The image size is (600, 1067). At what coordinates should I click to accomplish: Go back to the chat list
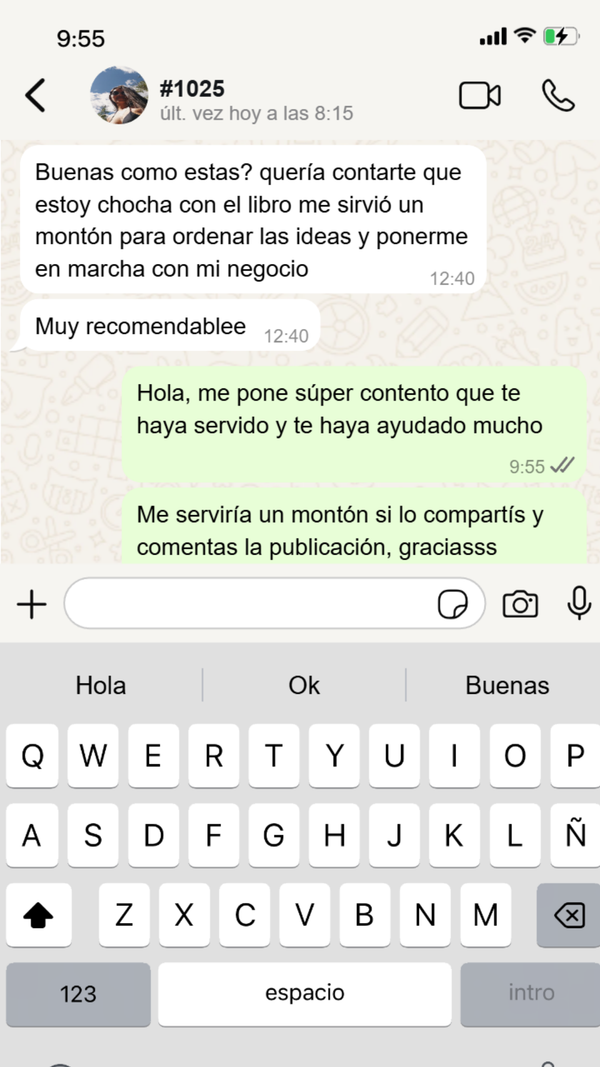pyautogui.click(x=36, y=95)
